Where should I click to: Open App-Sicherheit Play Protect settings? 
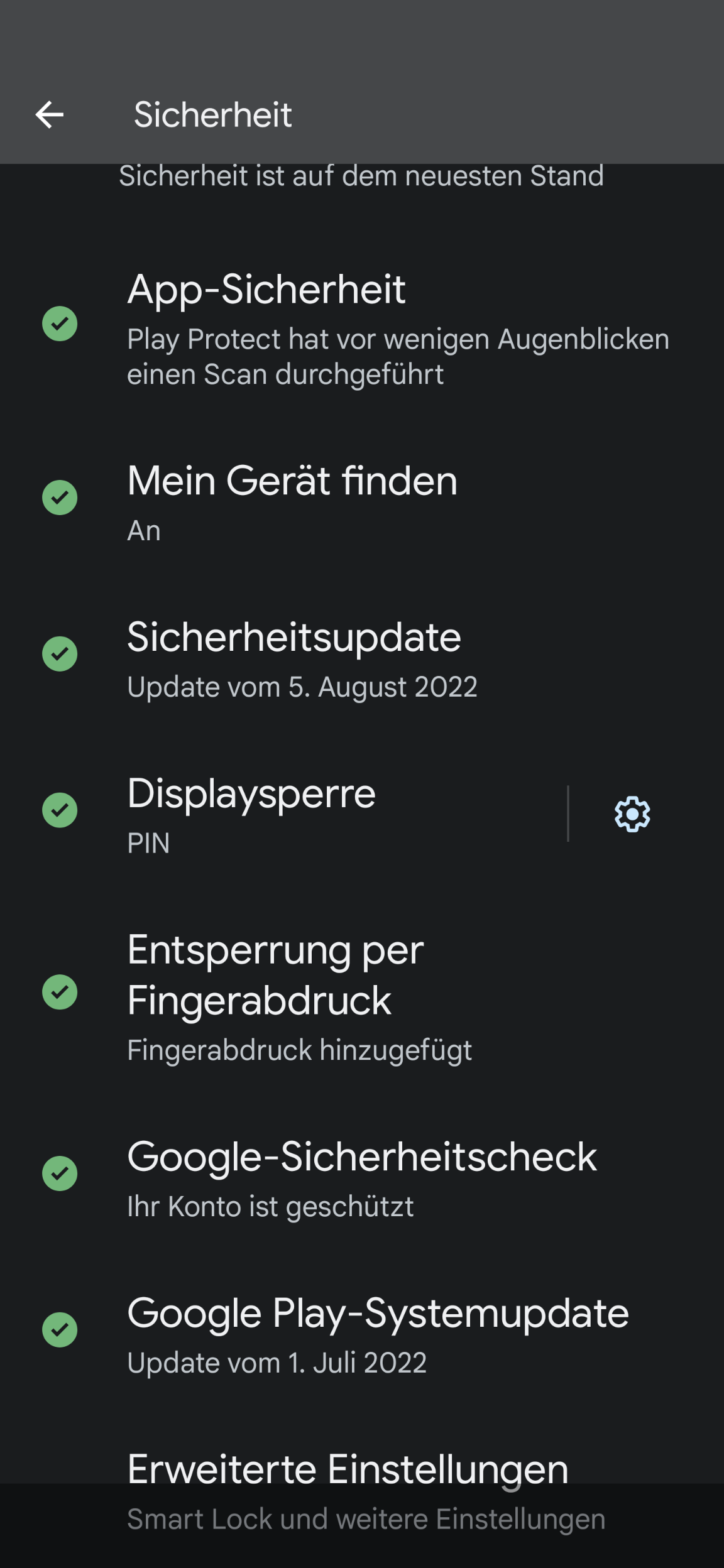point(362,327)
